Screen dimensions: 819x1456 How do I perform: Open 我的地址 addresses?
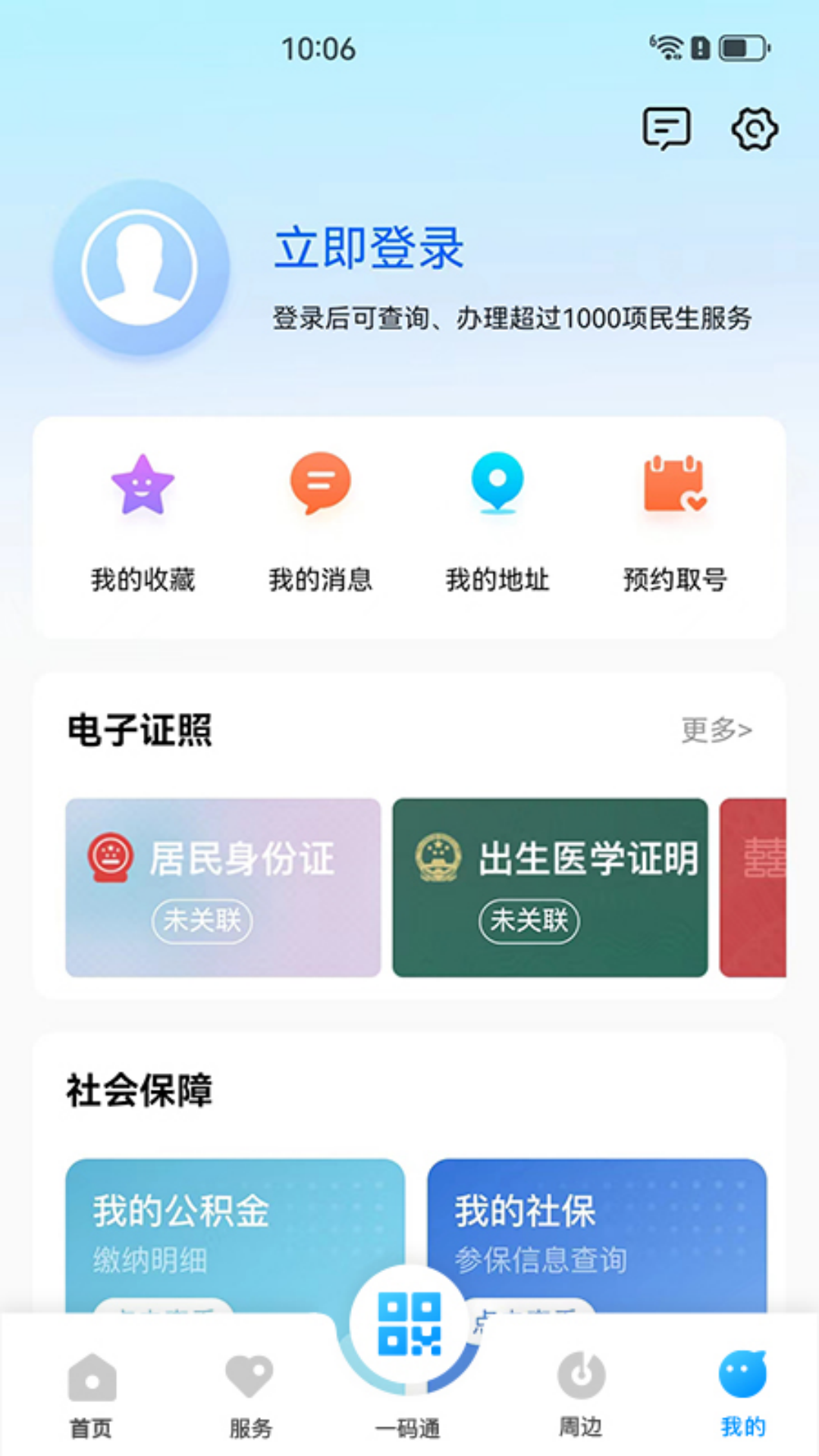click(x=497, y=522)
